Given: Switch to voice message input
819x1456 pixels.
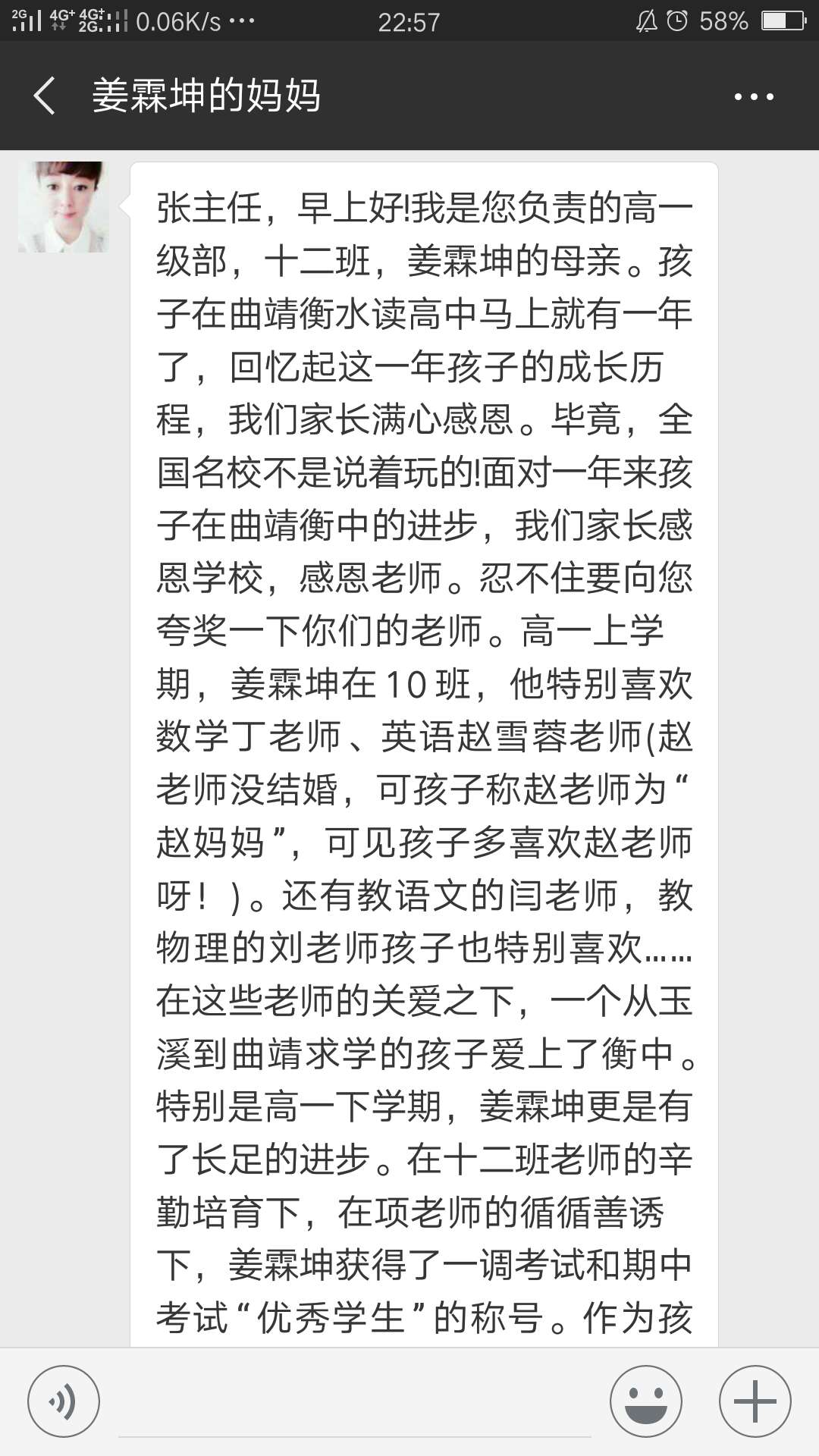Looking at the screenshot, I should pos(64,1402).
